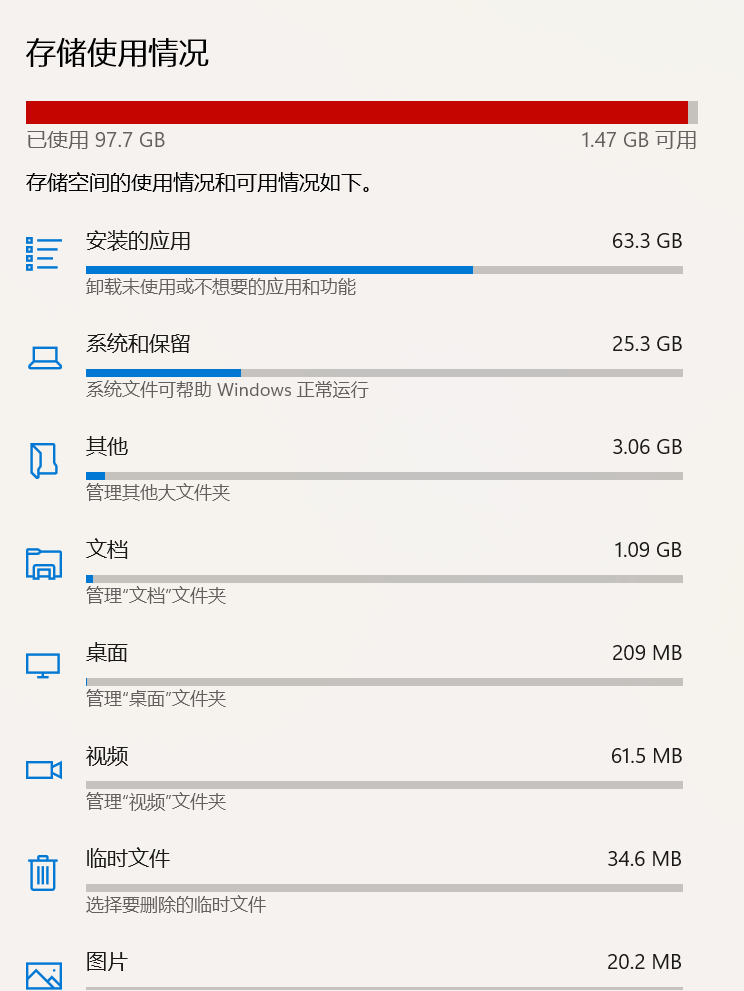The width and height of the screenshot is (744, 991).
Task: Click the 安装的应用 blue progress bar
Action: click(x=280, y=270)
